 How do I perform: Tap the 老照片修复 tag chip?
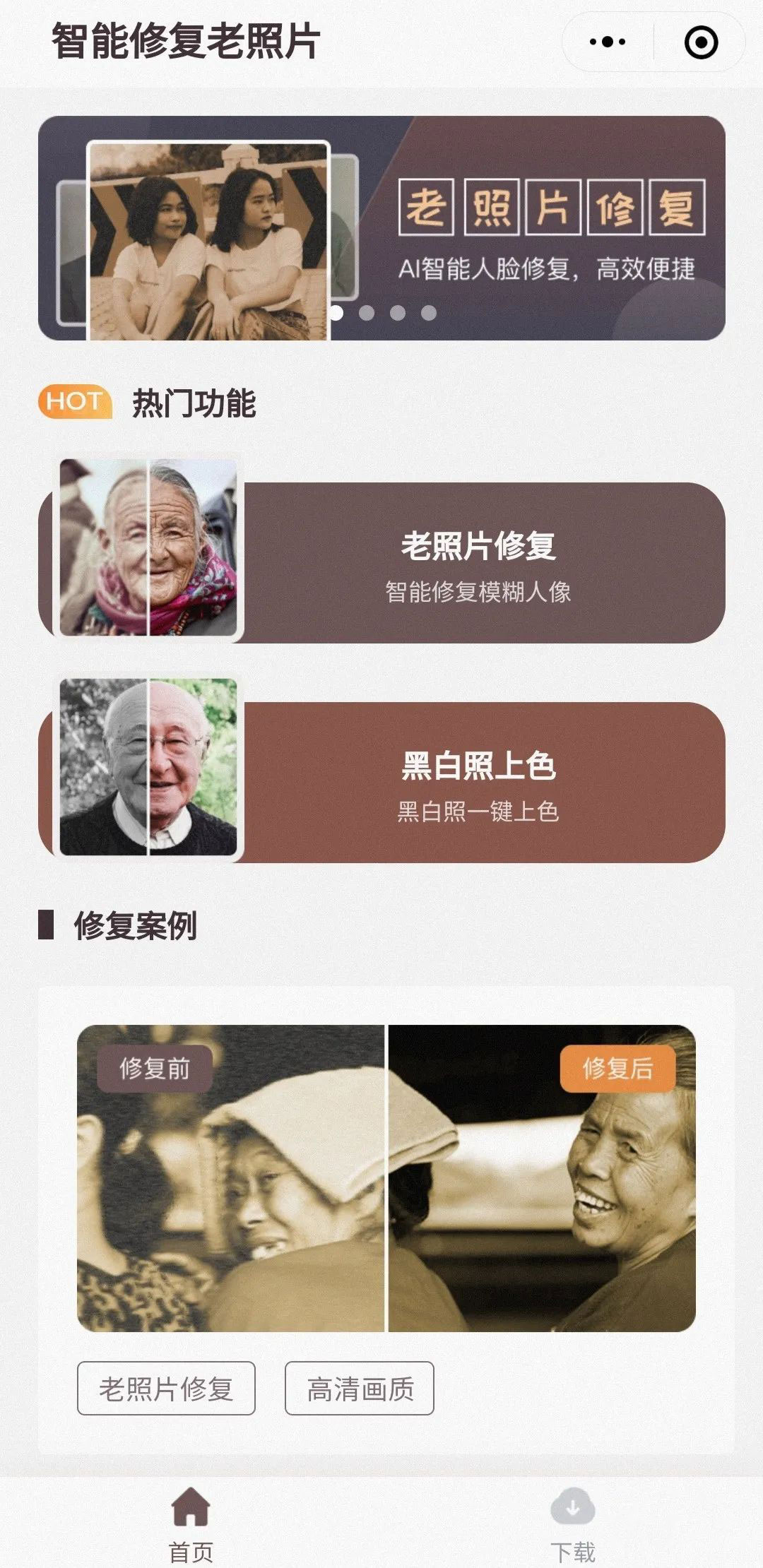pos(166,1388)
